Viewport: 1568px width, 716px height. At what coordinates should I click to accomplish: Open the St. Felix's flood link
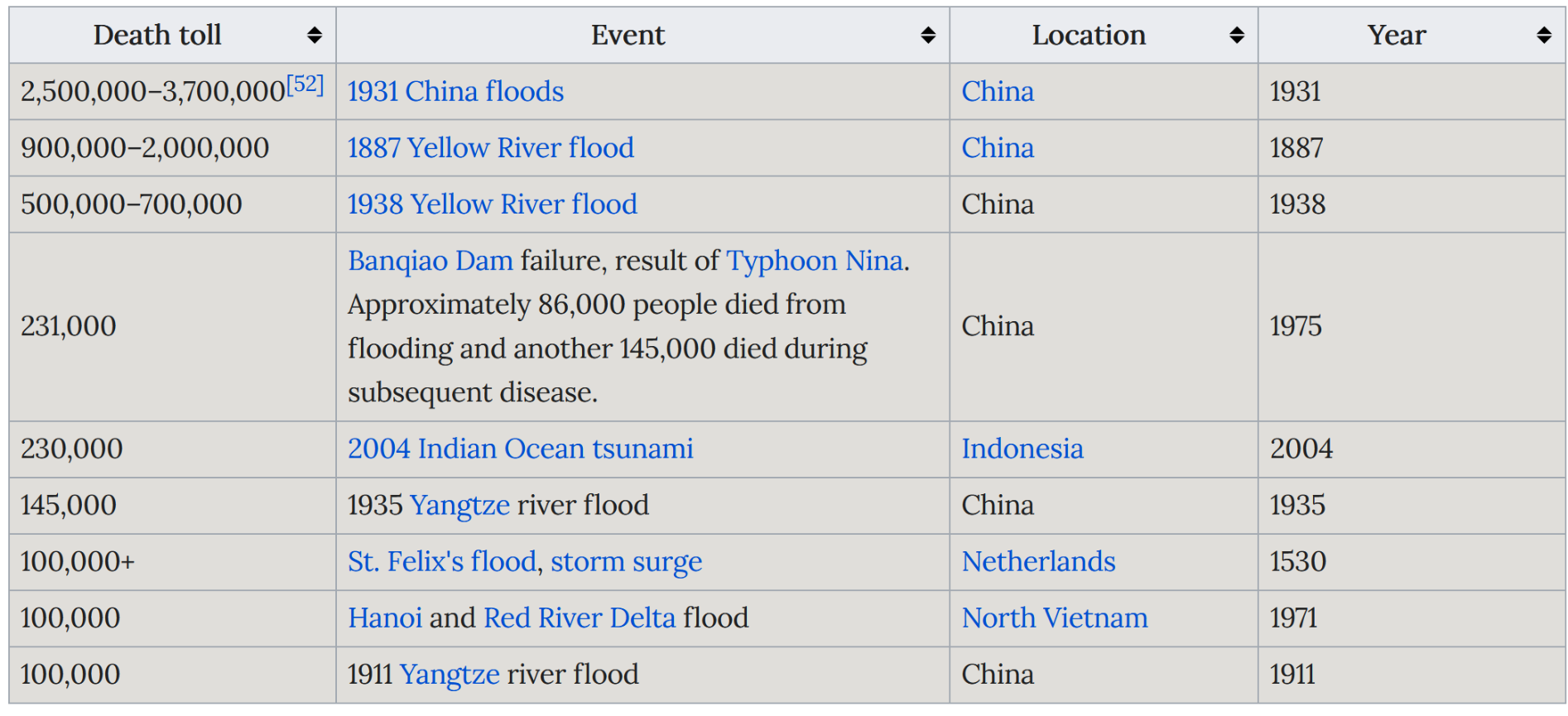pos(441,561)
